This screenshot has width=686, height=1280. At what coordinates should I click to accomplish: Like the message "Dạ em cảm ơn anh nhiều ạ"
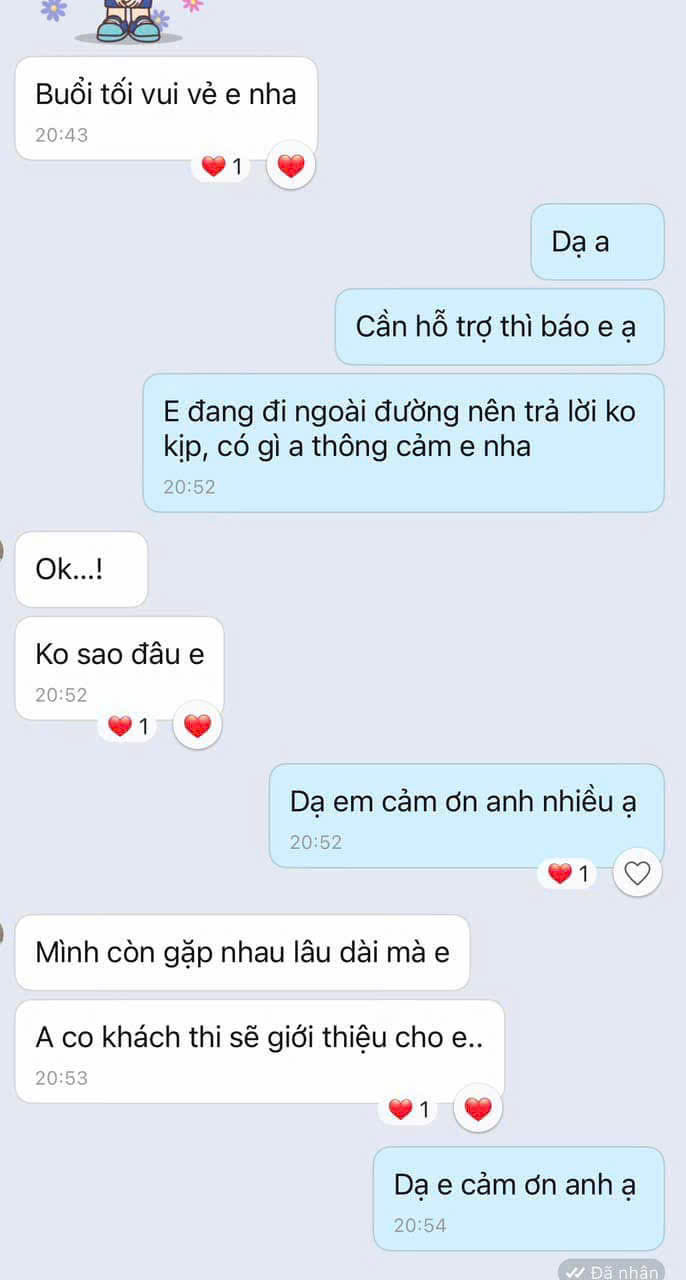[637, 874]
